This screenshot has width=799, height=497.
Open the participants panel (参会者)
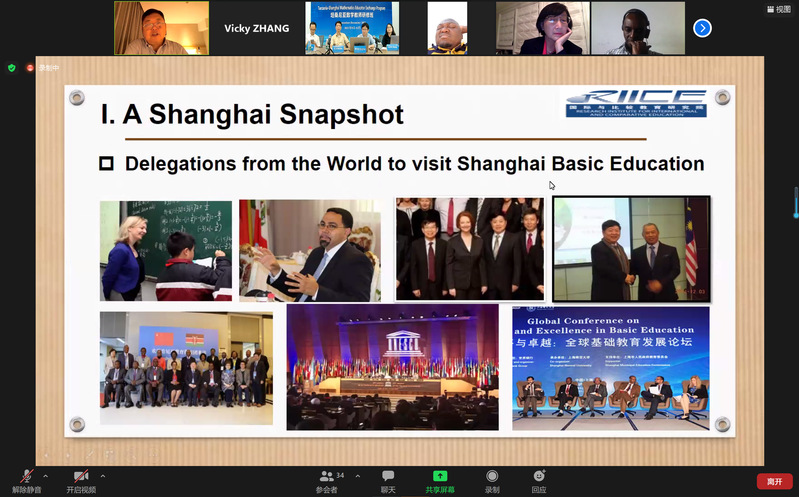point(327,479)
